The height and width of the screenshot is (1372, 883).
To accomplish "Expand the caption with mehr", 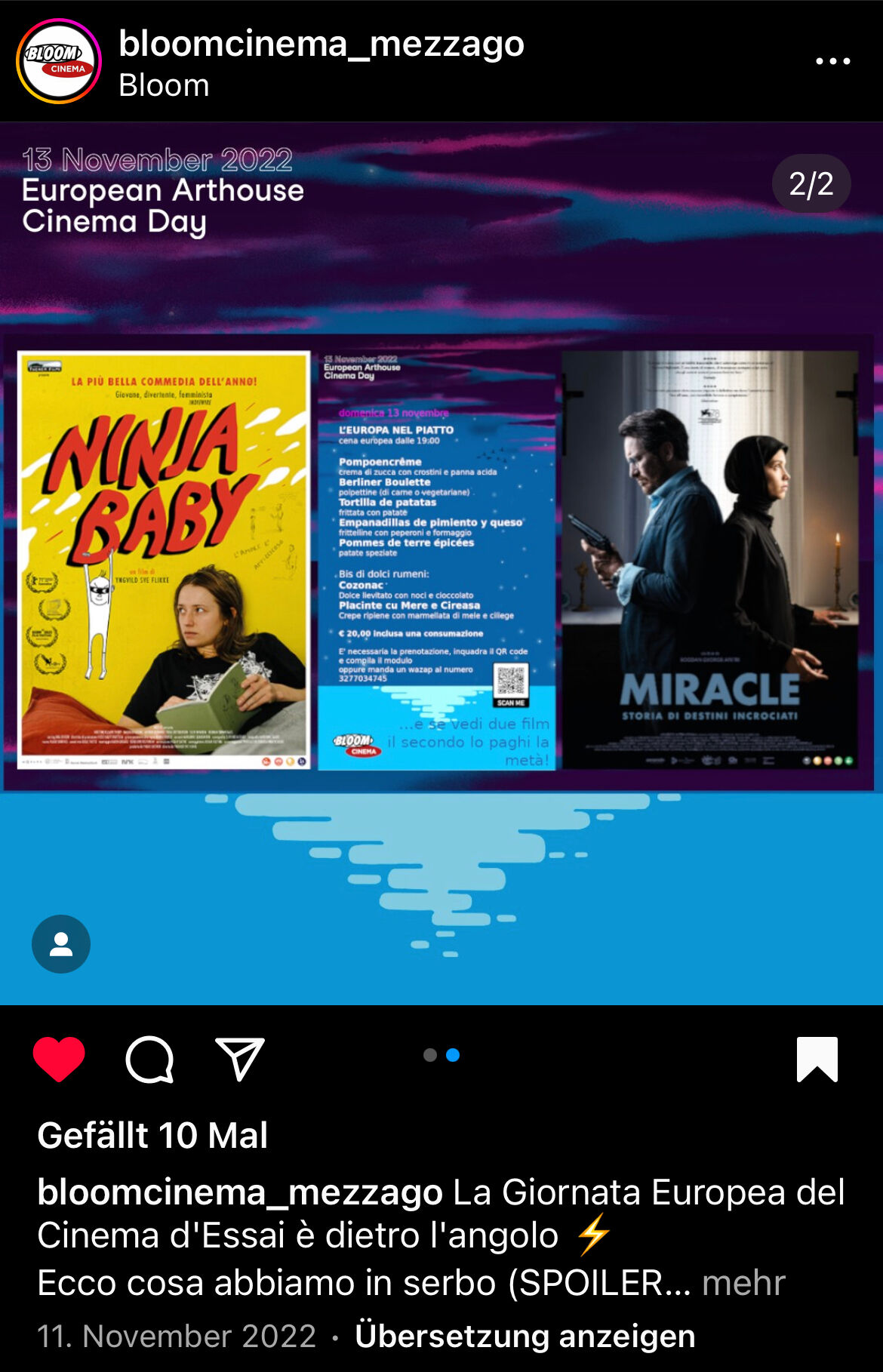I will pos(743,1282).
